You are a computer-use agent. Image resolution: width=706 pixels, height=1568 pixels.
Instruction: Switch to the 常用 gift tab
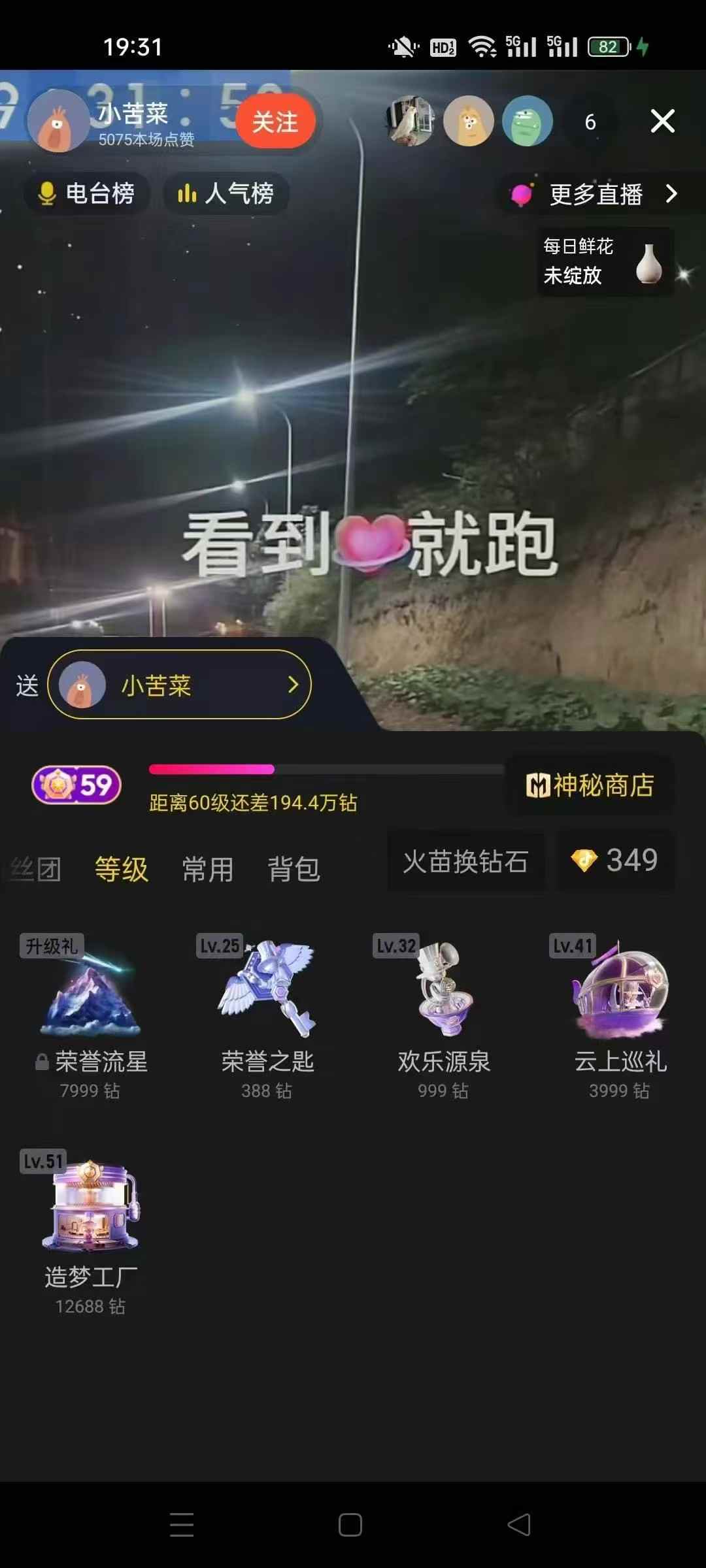[208, 870]
